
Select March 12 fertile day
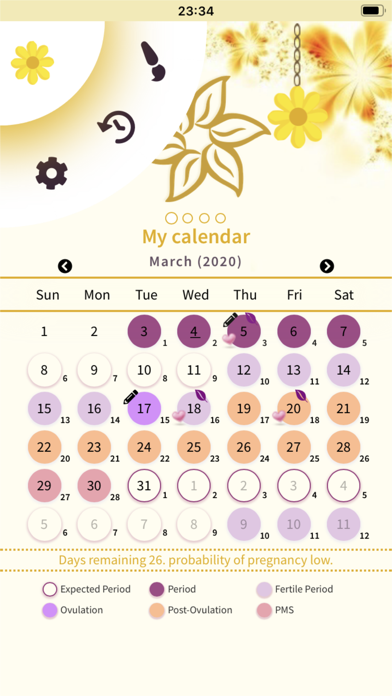pos(244,370)
